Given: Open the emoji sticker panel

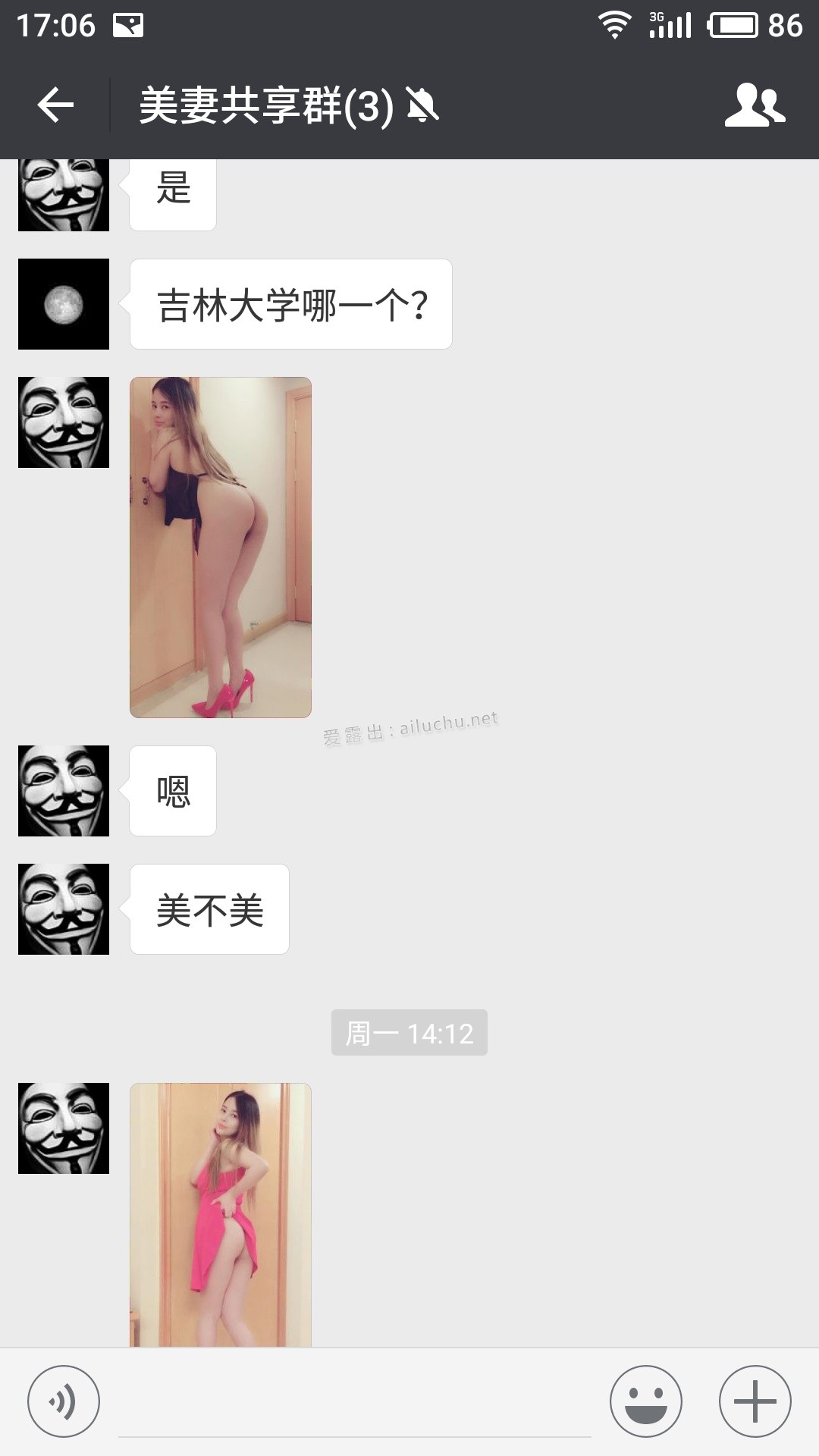Looking at the screenshot, I should (x=646, y=1401).
